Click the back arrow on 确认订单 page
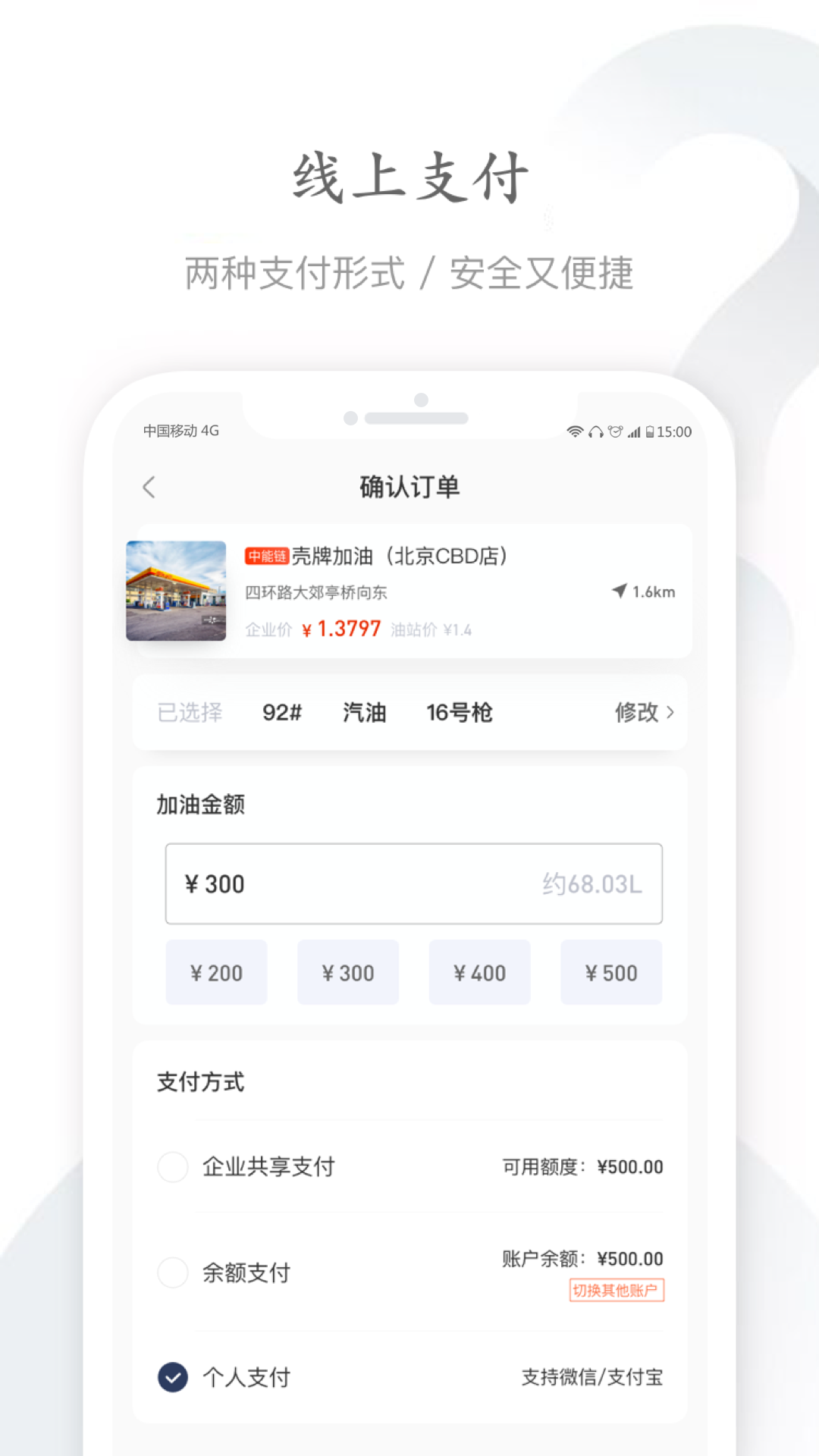The image size is (819, 1456). click(x=149, y=488)
